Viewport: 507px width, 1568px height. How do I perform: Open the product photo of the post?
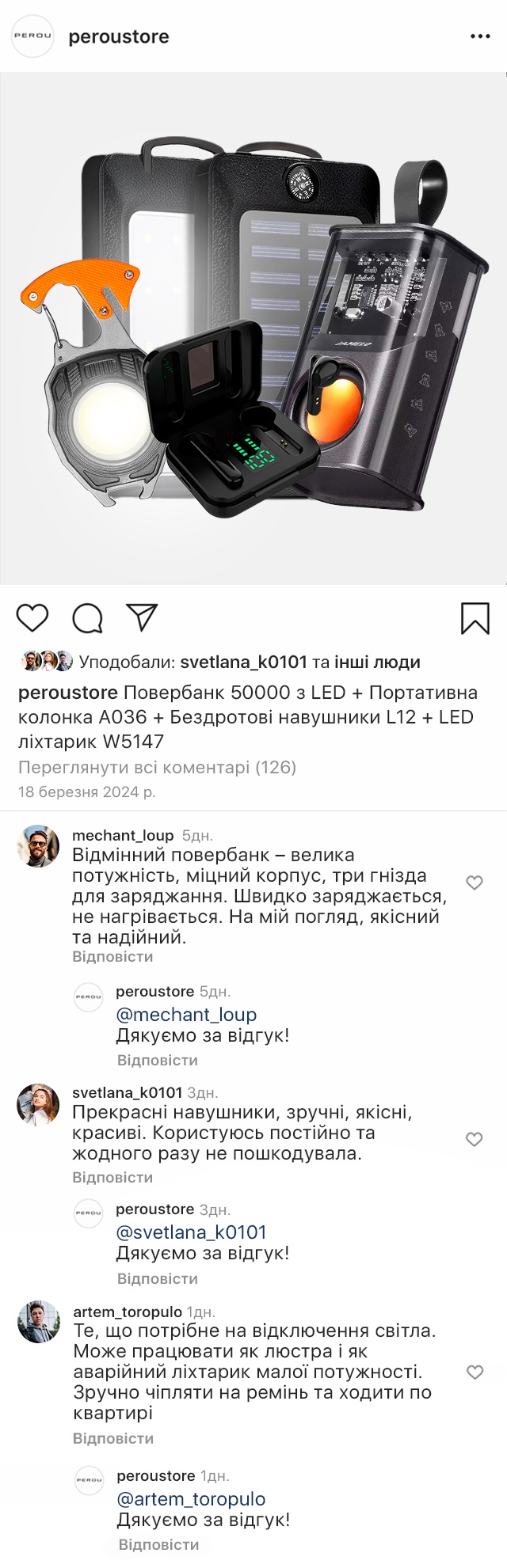pyautogui.click(x=253, y=328)
